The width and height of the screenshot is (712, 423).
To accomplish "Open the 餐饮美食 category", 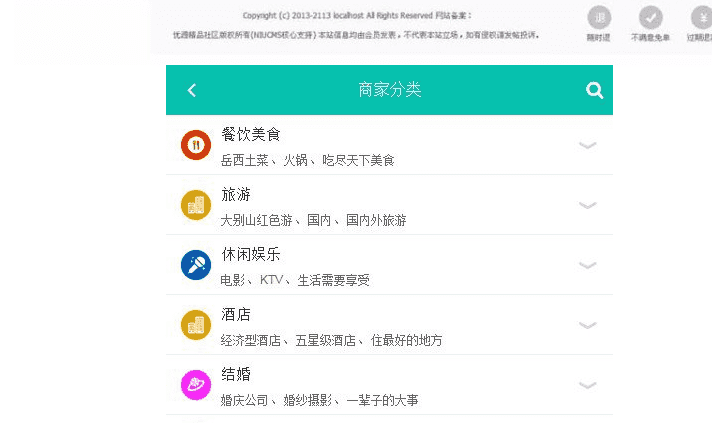I will click(251, 134).
